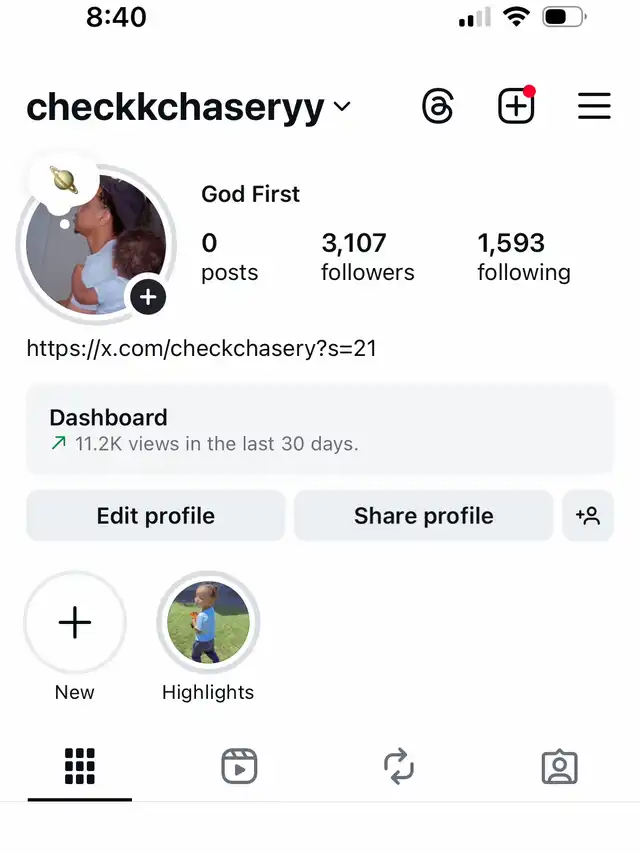This screenshot has height=853, width=640.
Task: Open the discover people icon button
Action: pyautogui.click(x=588, y=516)
